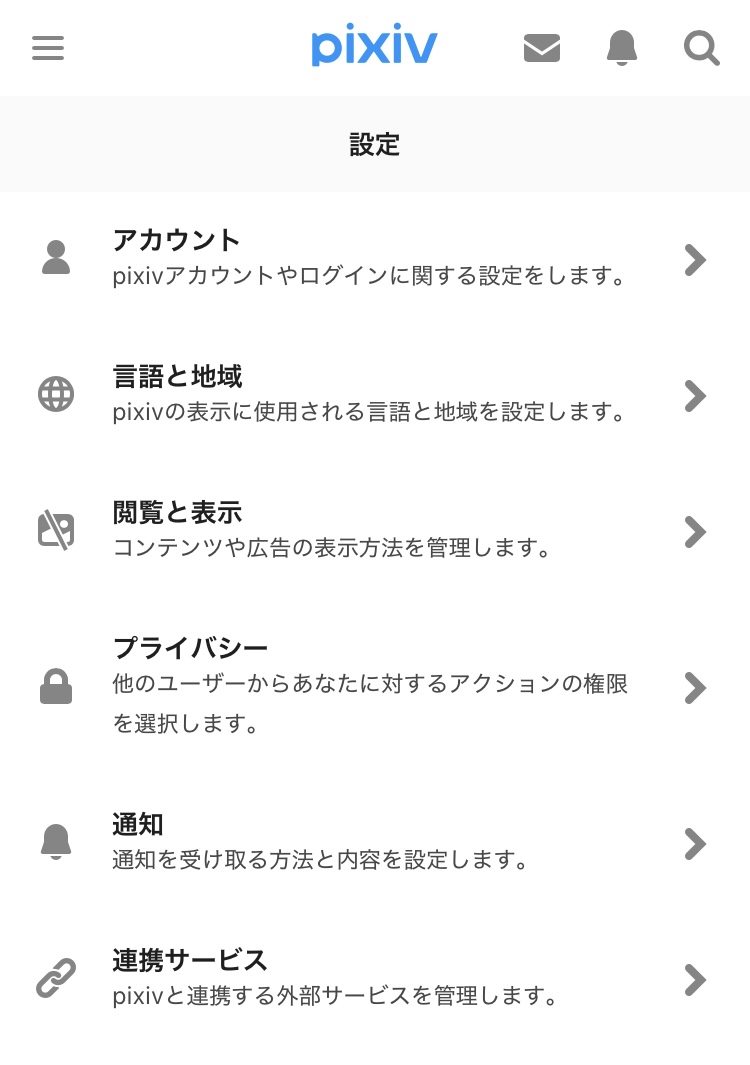The width and height of the screenshot is (750, 1065).
Task: Manage 連携サービス
Action: coord(374,978)
